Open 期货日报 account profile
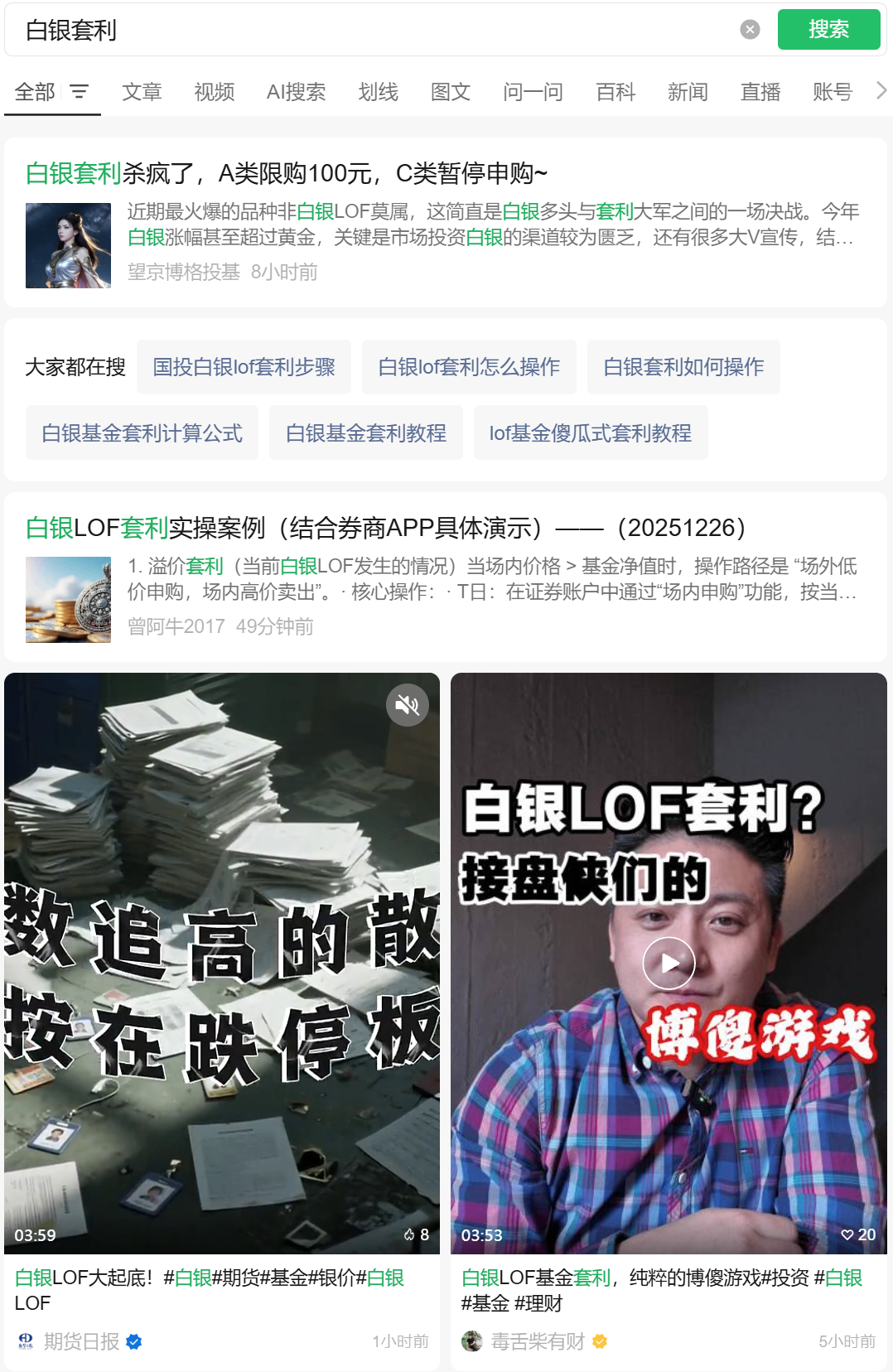 [x=81, y=1341]
